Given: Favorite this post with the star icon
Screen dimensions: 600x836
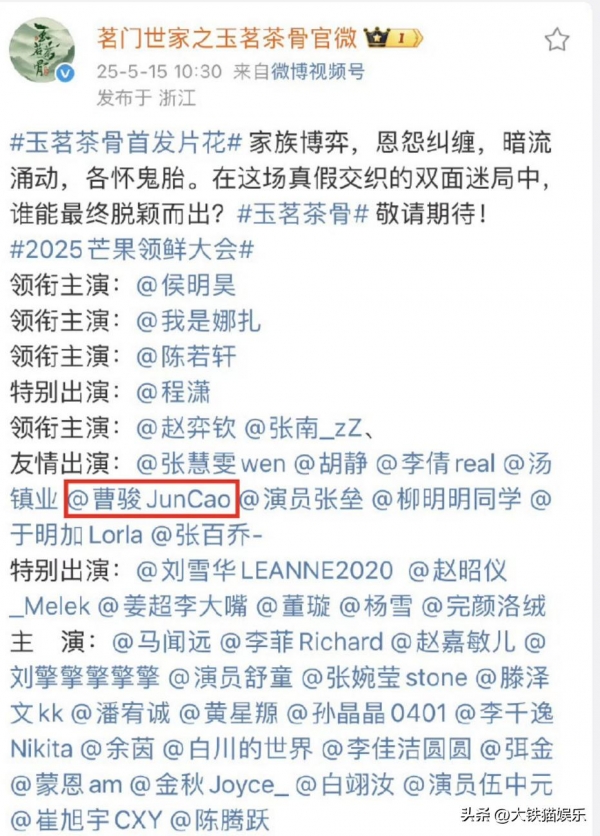Looking at the screenshot, I should tap(557, 39).
